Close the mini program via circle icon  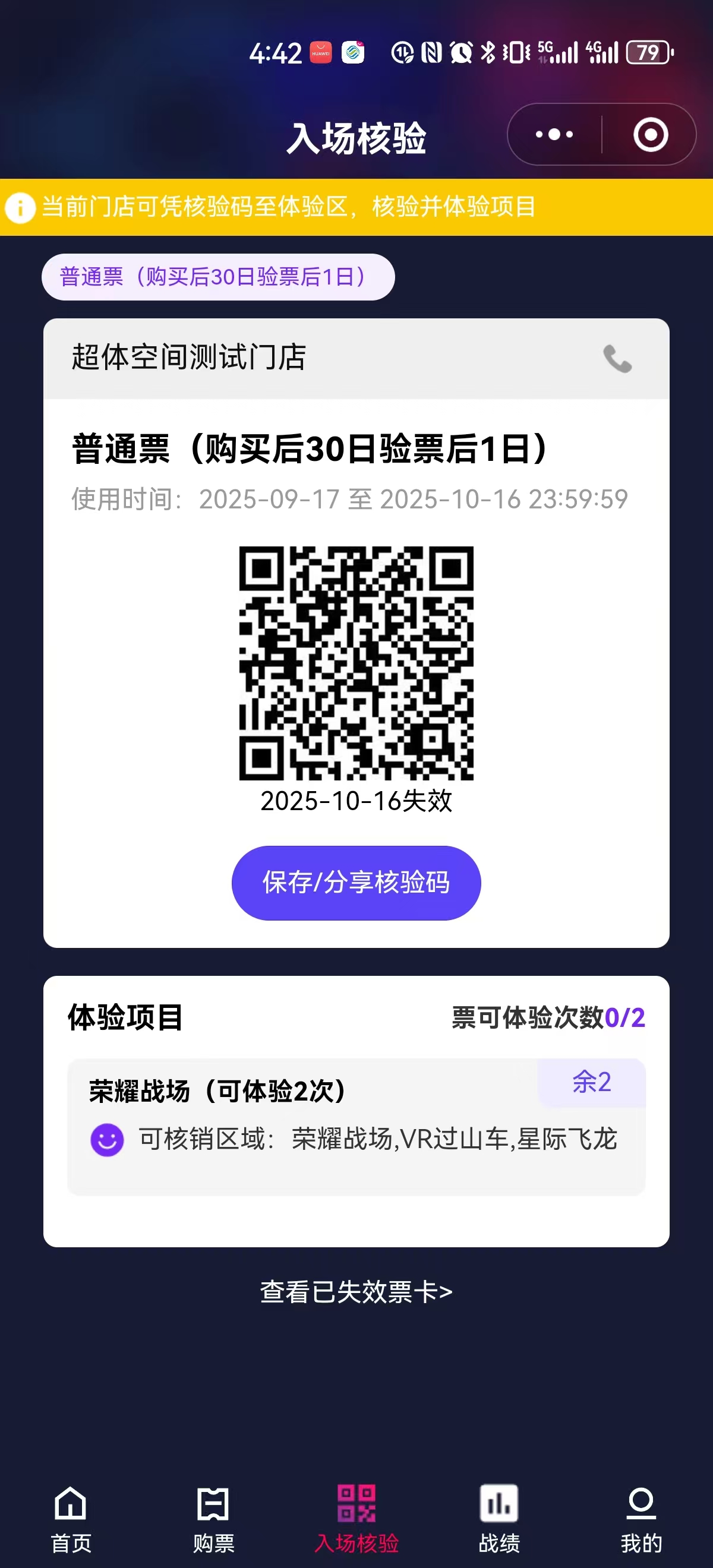click(x=650, y=134)
